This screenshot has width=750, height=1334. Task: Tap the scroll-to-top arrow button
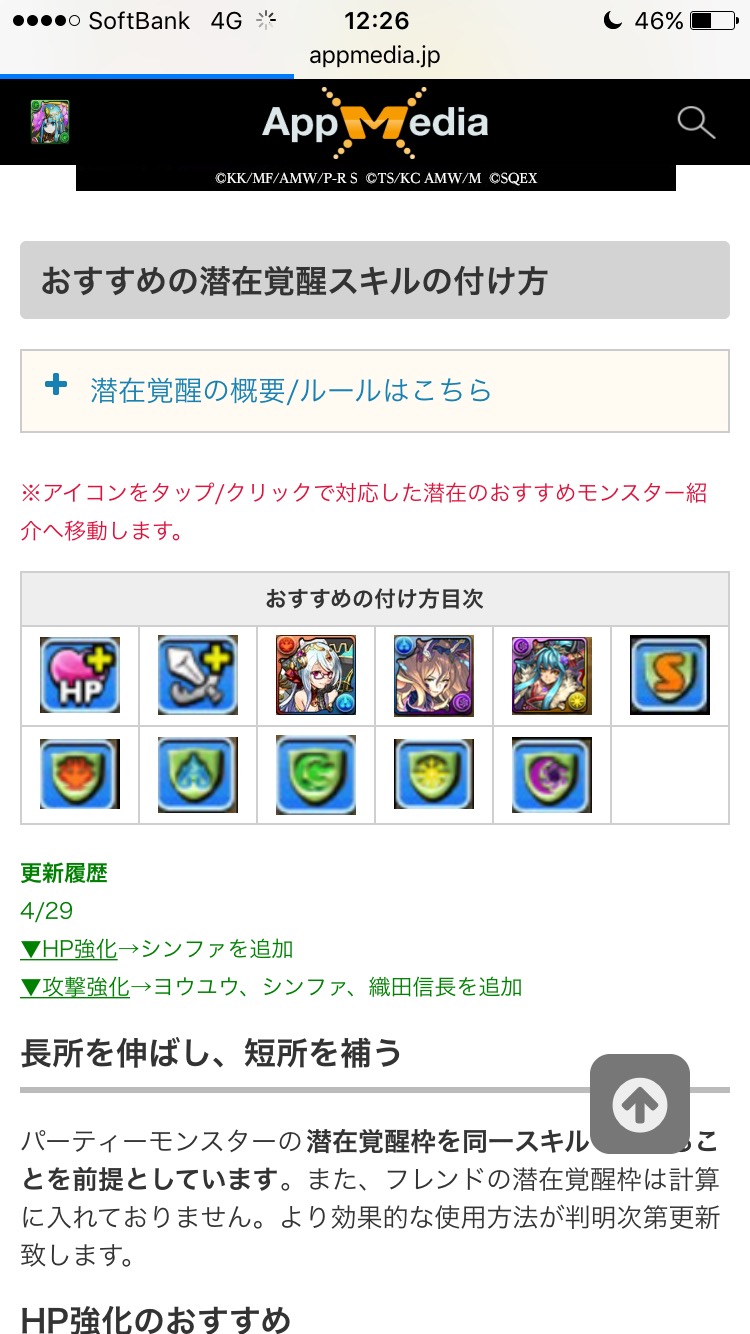pos(640,1104)
